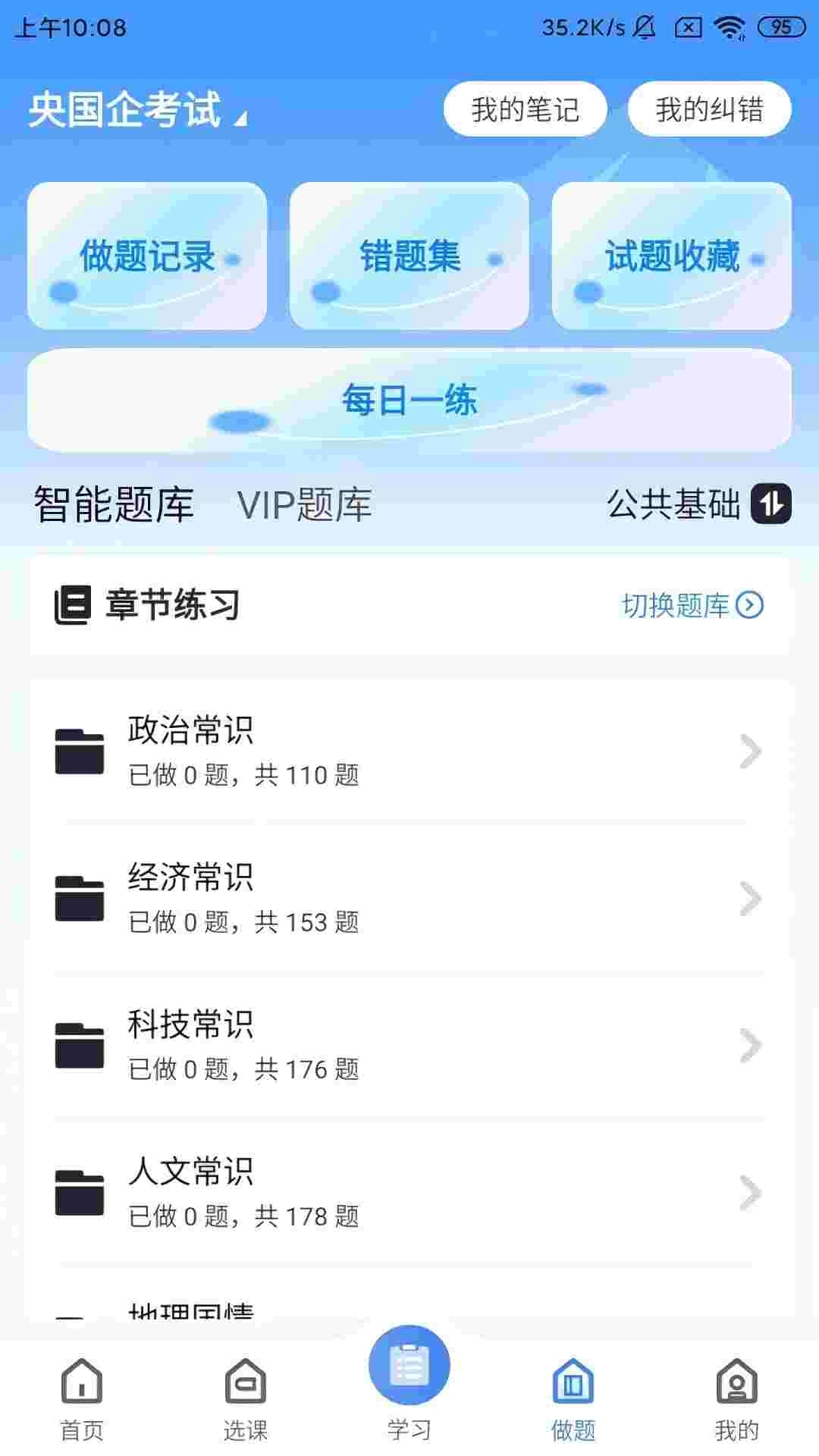The width and height of the screenshot is (819, 1456).
Task: Start 每日一练 daily practice
Action: 409,401
